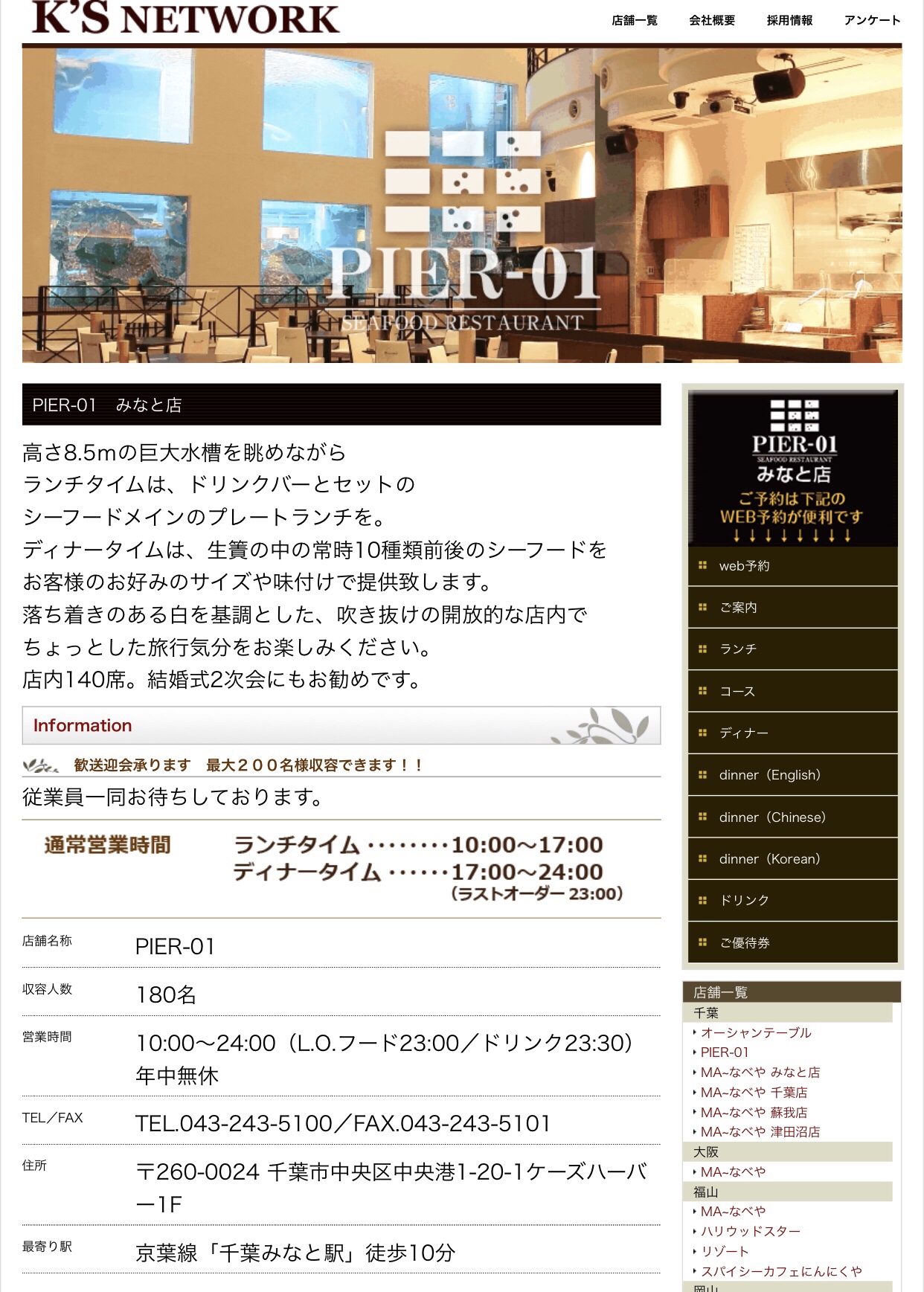
Task: Open web予約 in sidebar menu
Action: [744, 566]
